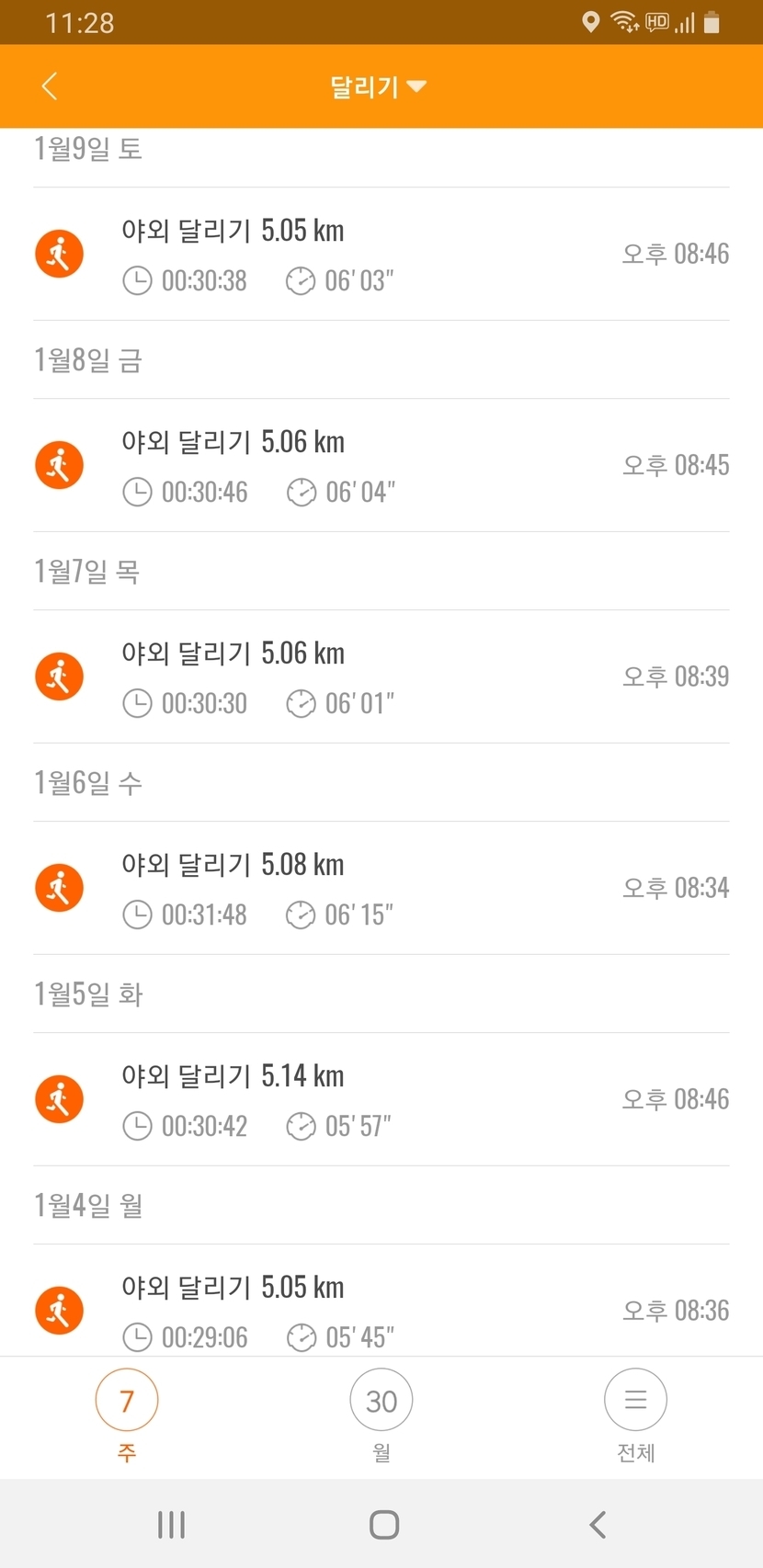View the 5.06 km run at 오후 08:39
This screenshot has height=1568, width=763.
pyautogui.click(x=381, y=677)
